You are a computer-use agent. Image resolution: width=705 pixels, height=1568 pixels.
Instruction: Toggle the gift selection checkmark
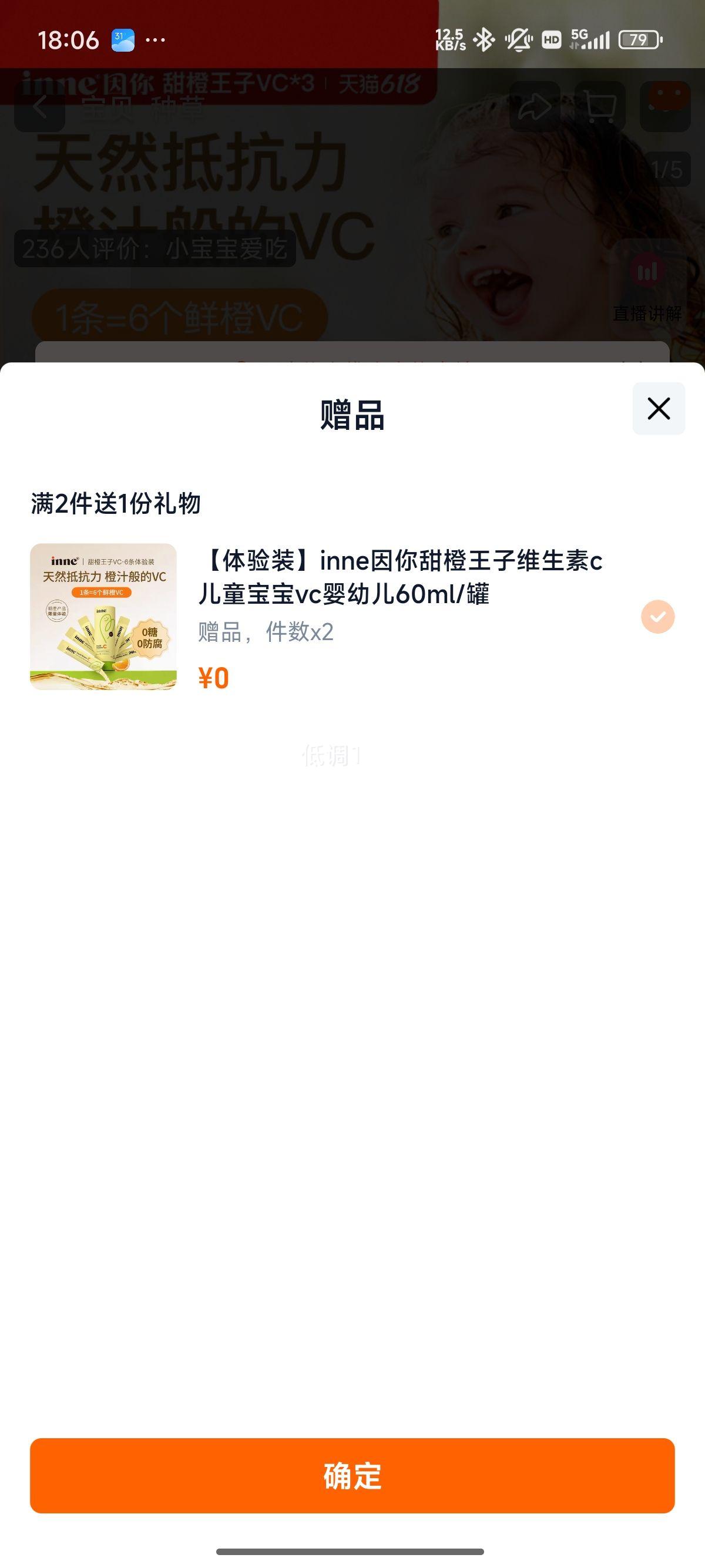(657, 617)
